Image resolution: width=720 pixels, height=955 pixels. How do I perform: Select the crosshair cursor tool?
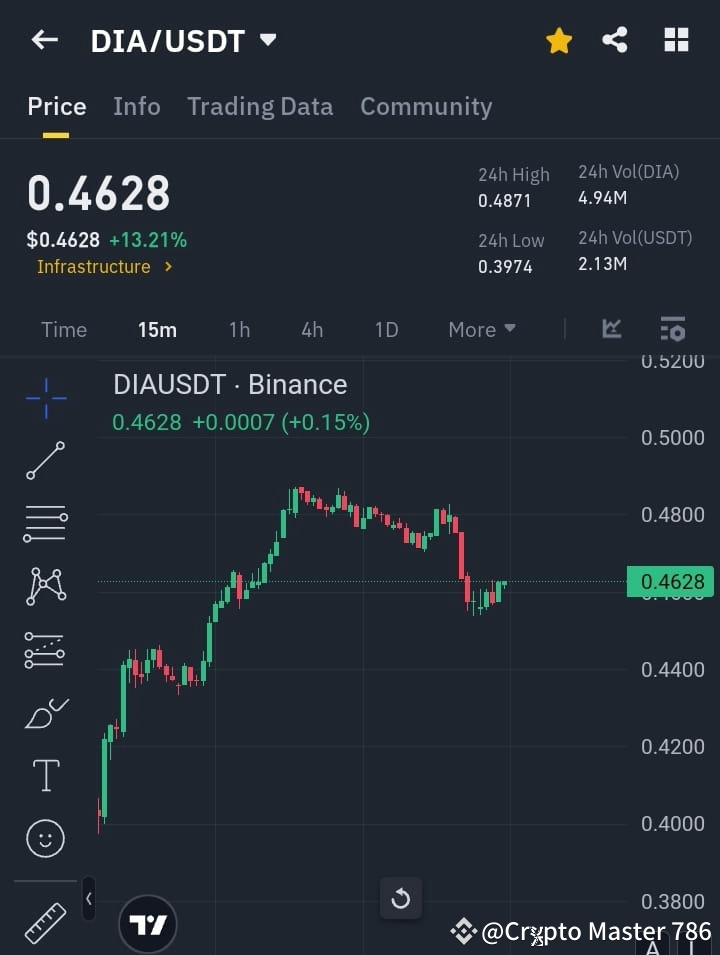tap(45, 398)
